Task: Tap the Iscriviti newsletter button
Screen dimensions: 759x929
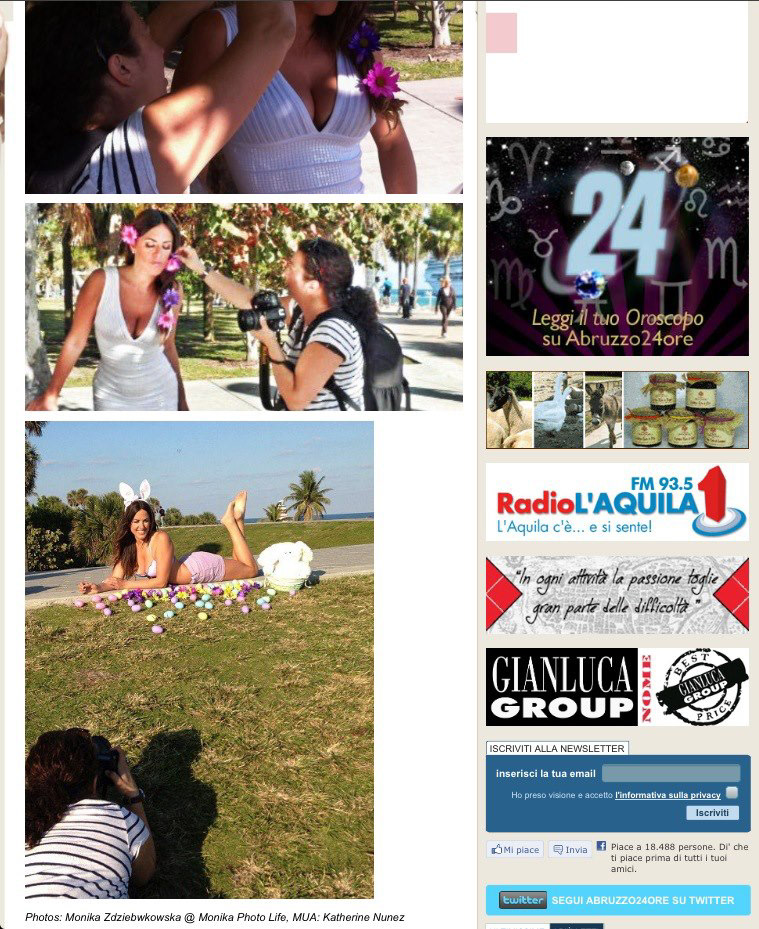Action: pos(712,813)
